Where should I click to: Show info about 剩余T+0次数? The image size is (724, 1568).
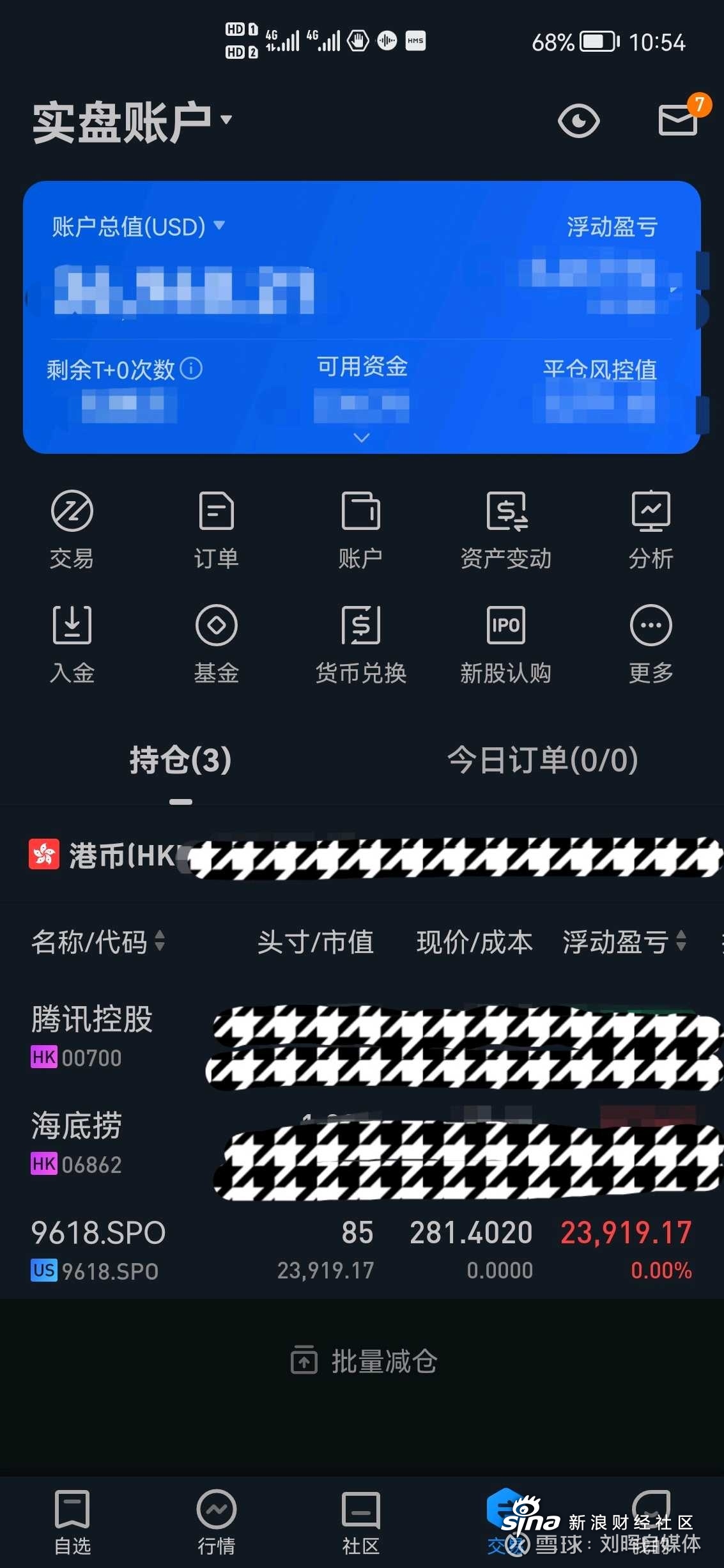191,368
